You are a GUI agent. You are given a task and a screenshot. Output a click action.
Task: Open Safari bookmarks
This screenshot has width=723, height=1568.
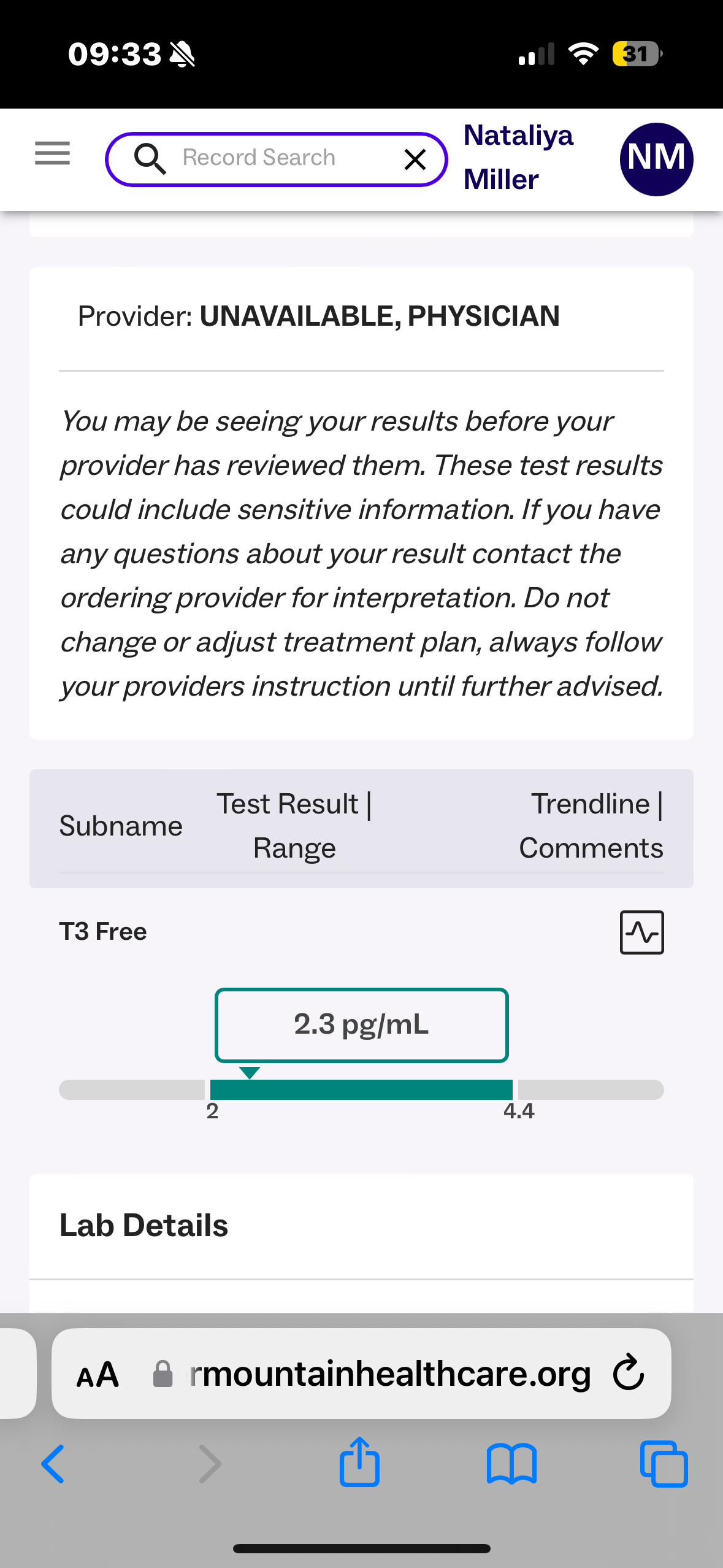[x=511, y=1464]
